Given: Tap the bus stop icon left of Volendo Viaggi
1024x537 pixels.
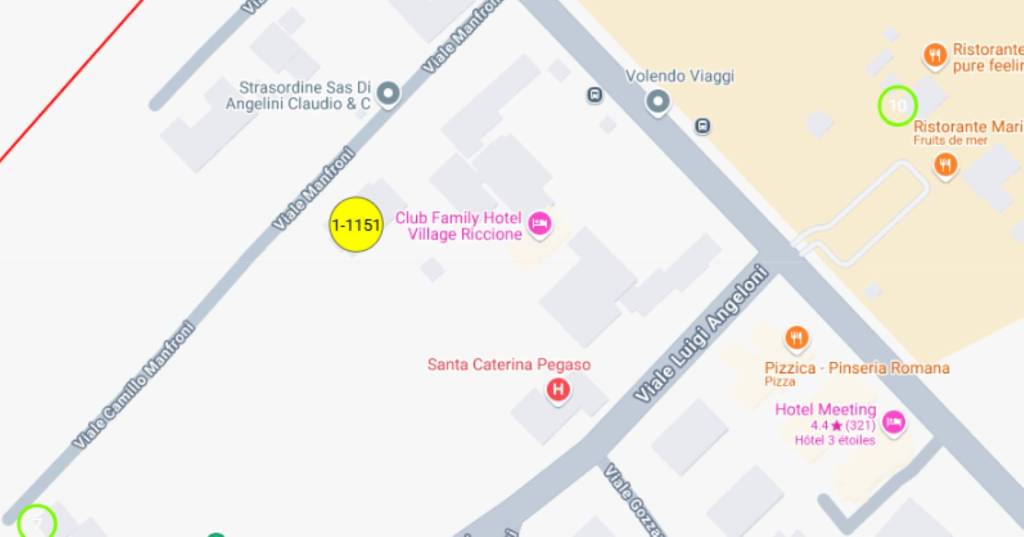Looking at the screenshot, I should click(595, 95).
